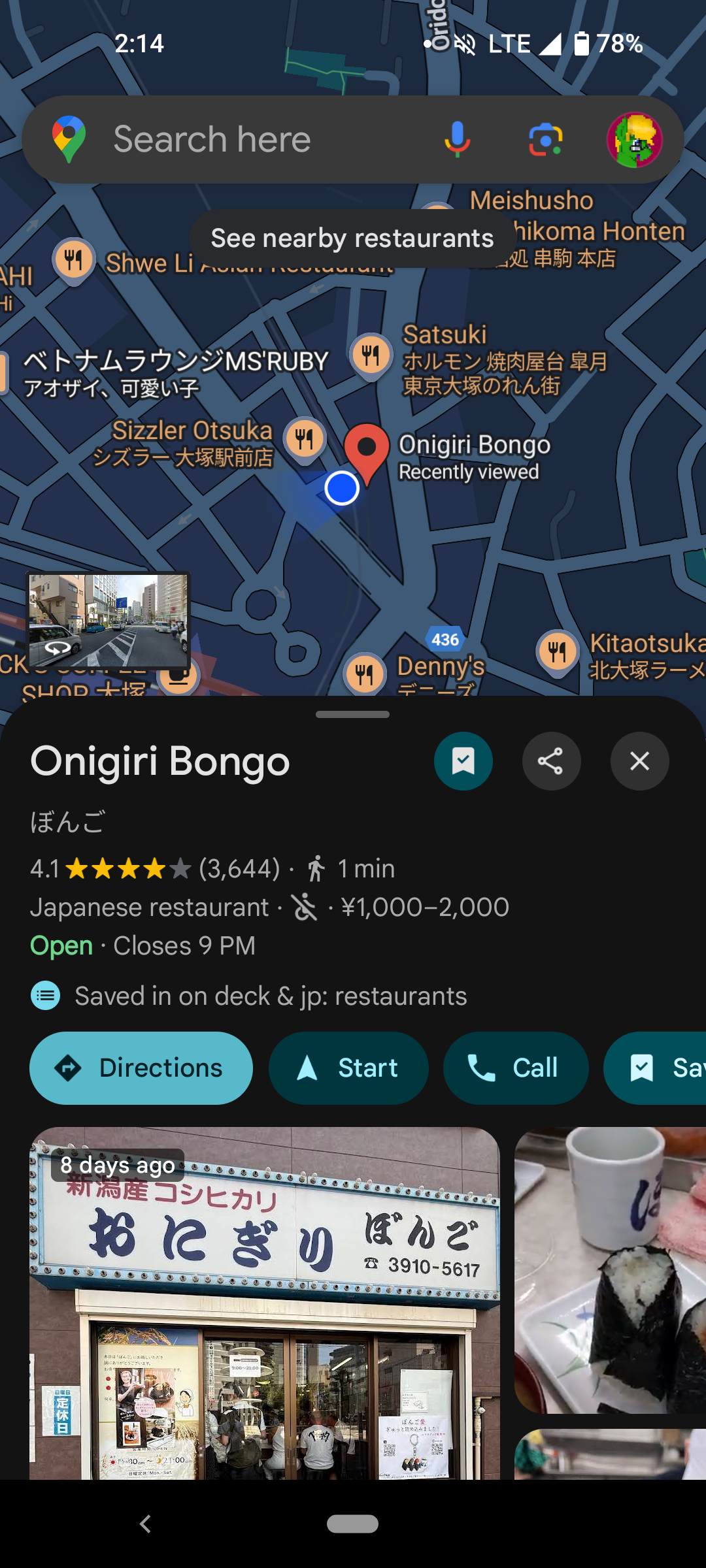Select the Sizzler Otsuka map pin
This screenshot has height=1568, width=706.
(x=305, y=438)
